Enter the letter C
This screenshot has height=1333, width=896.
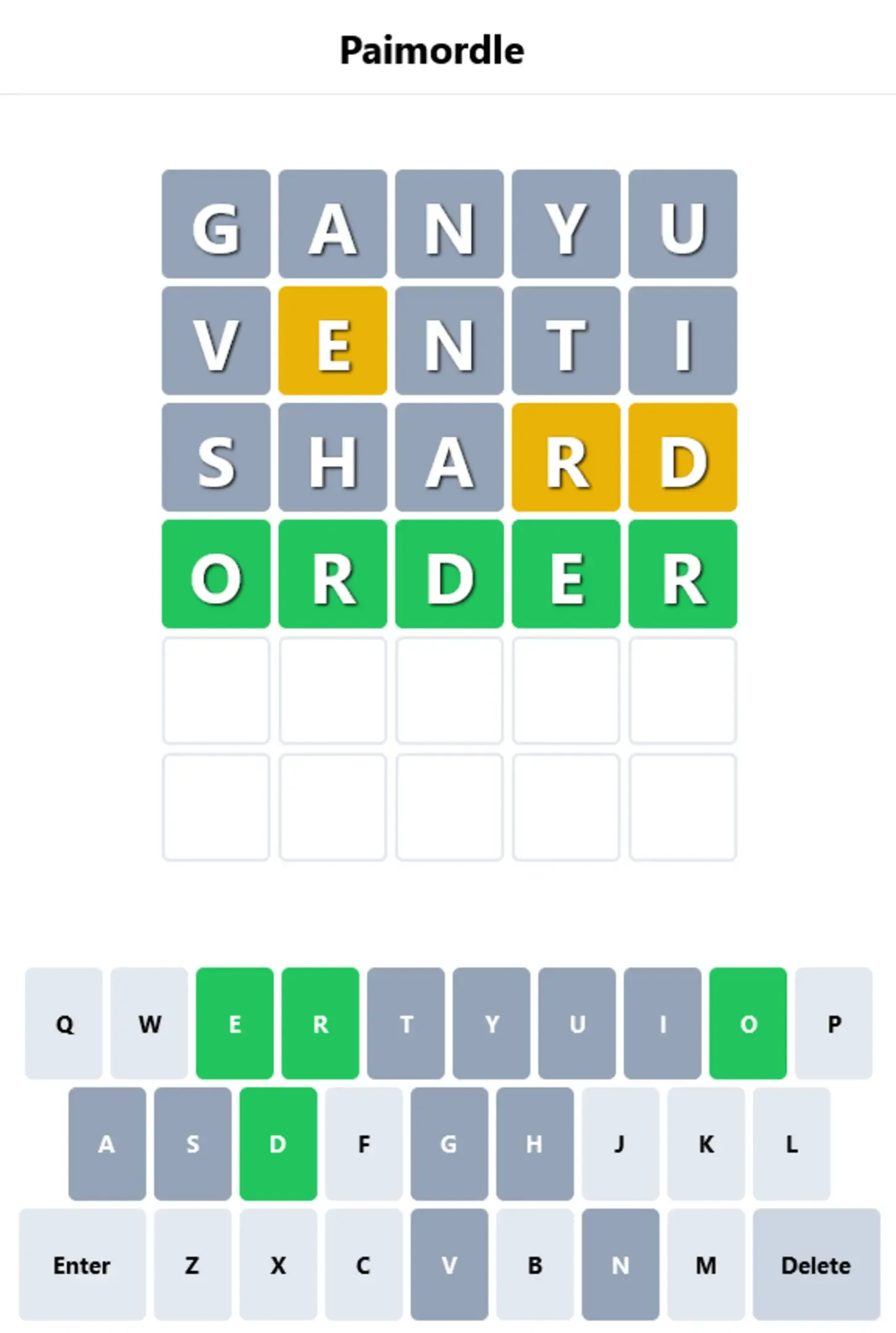[364, 1264]
